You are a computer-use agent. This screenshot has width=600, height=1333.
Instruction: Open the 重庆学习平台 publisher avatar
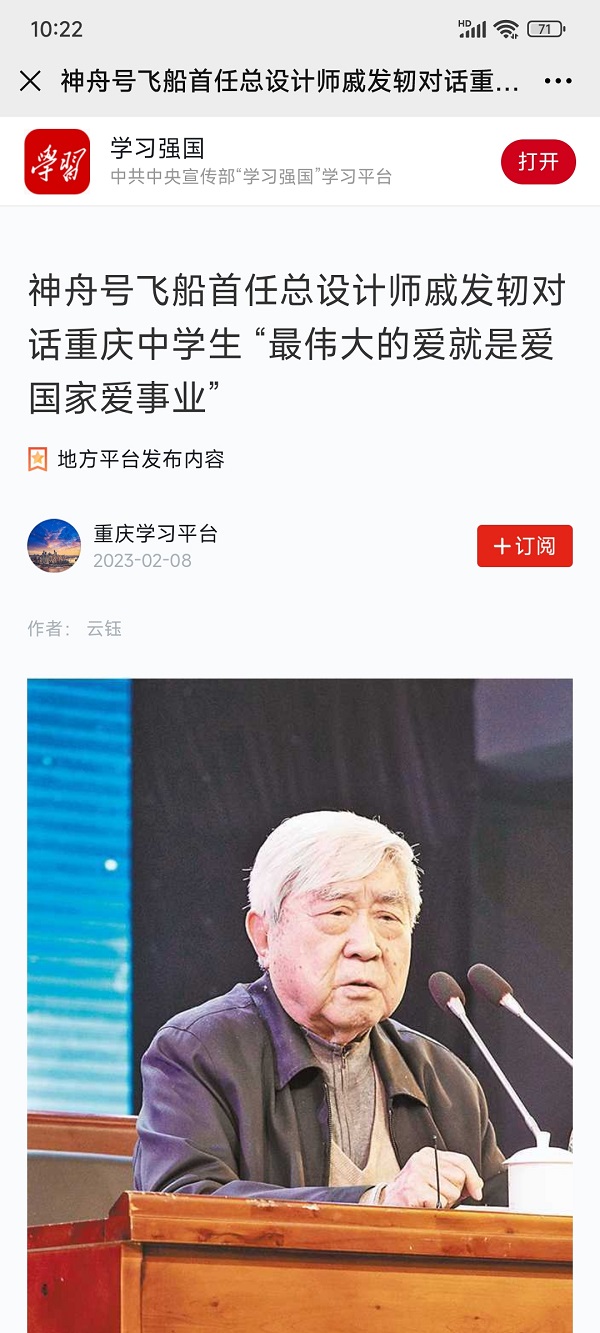(x=54, y=546)
